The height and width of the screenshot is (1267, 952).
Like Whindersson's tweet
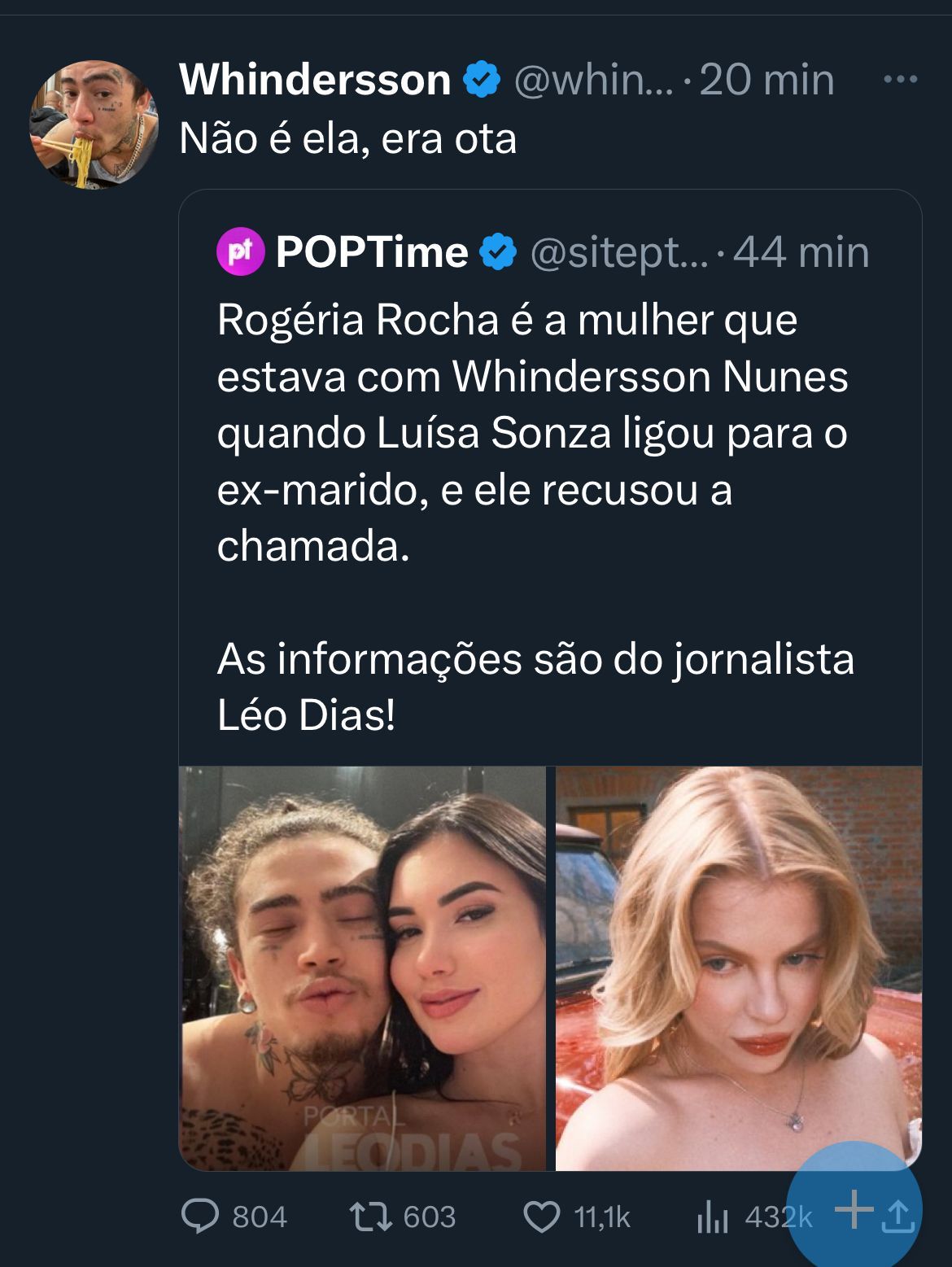tap(540, 1217)
